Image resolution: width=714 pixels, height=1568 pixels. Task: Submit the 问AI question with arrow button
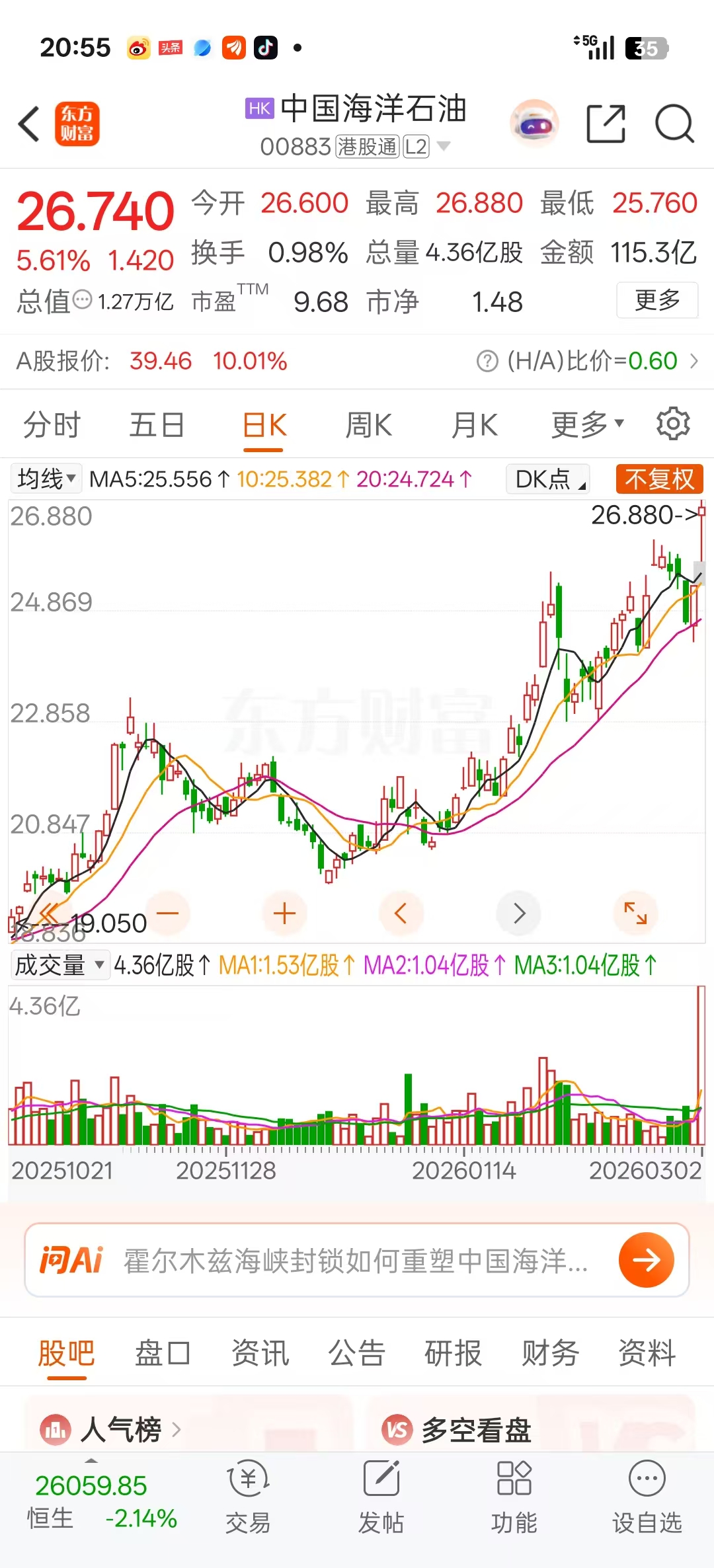coord(646,1260)
